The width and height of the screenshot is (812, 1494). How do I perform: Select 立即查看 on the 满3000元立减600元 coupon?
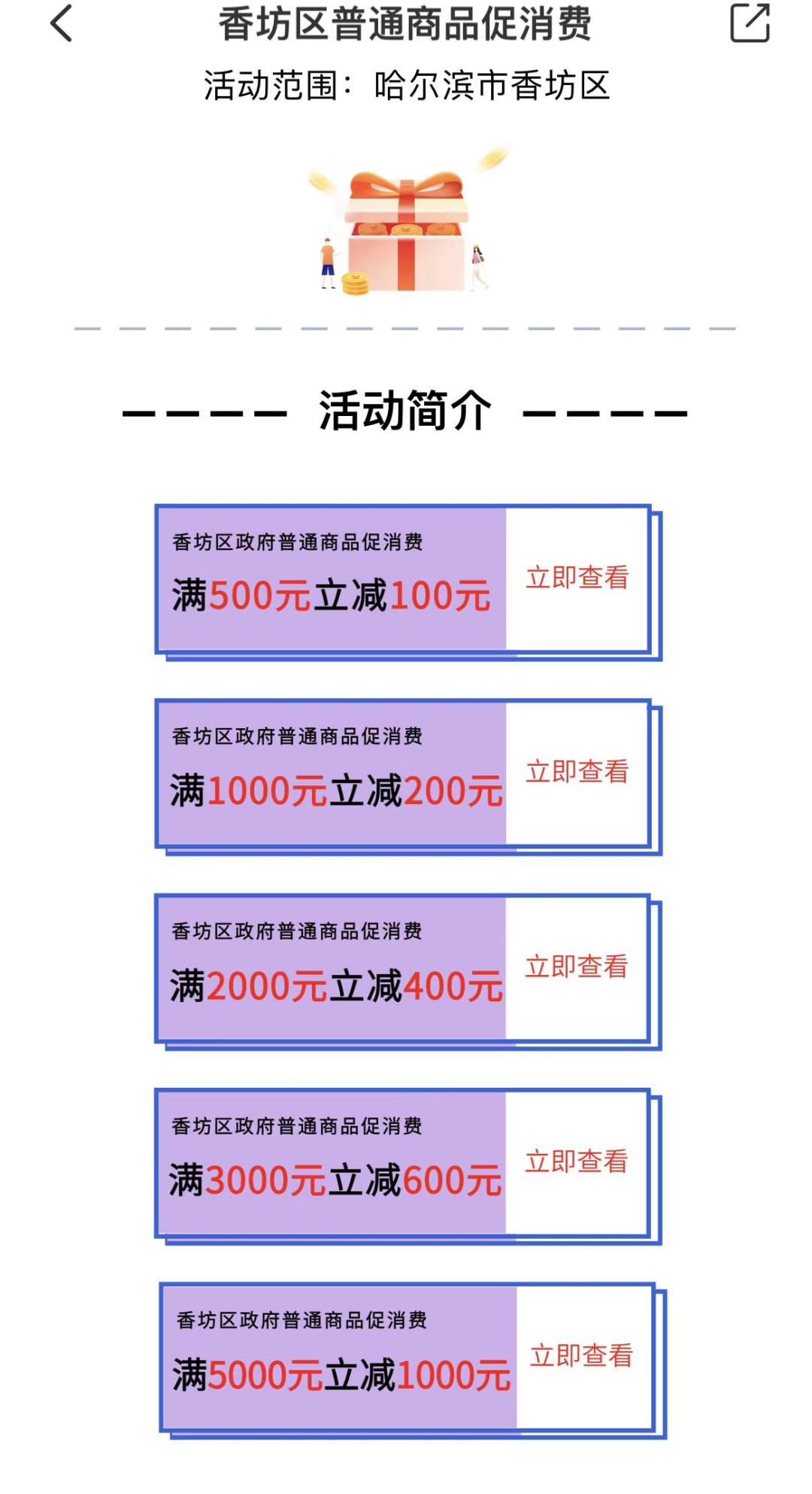577,1161
